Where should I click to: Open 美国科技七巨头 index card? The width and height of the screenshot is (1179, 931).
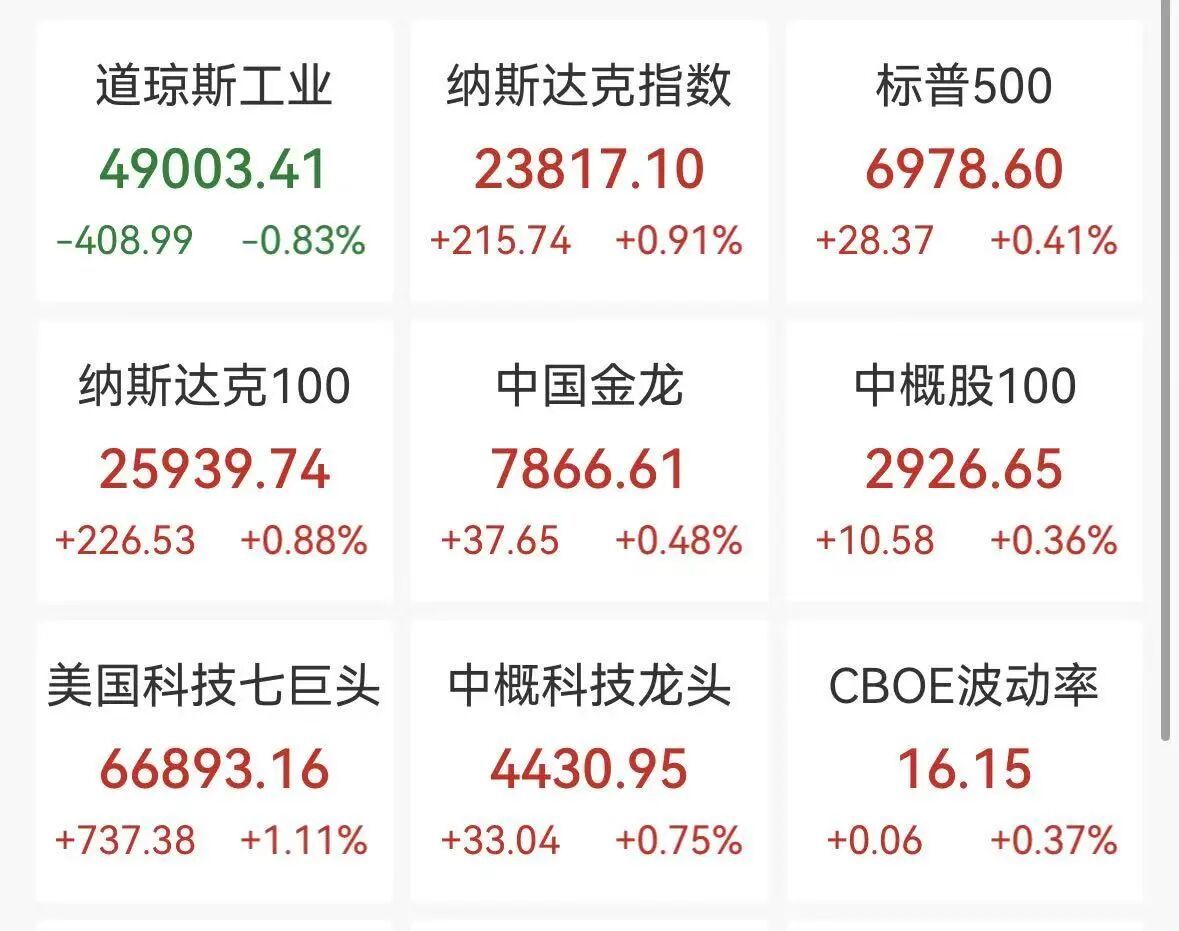point(213,762)
